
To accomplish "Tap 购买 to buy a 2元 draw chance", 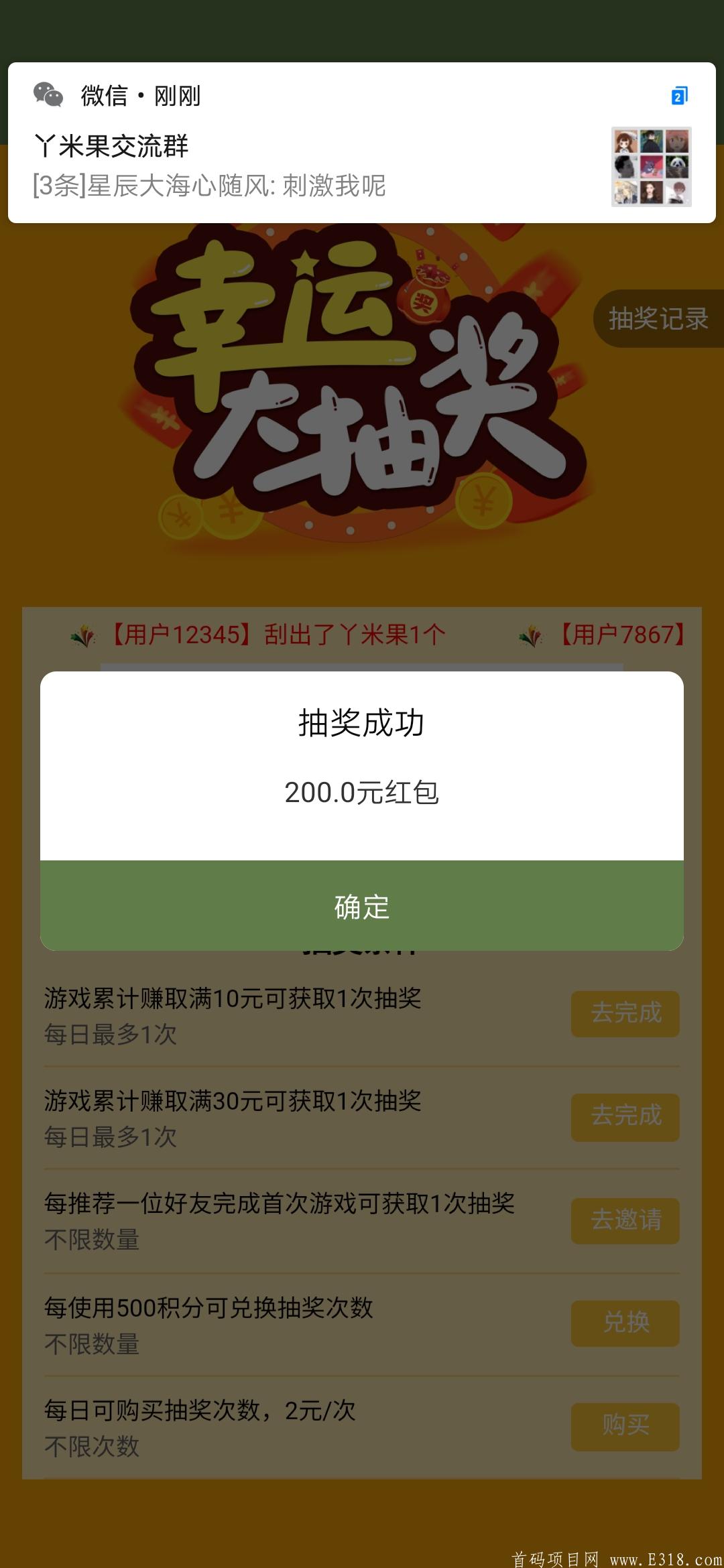I will point(625,1428).
